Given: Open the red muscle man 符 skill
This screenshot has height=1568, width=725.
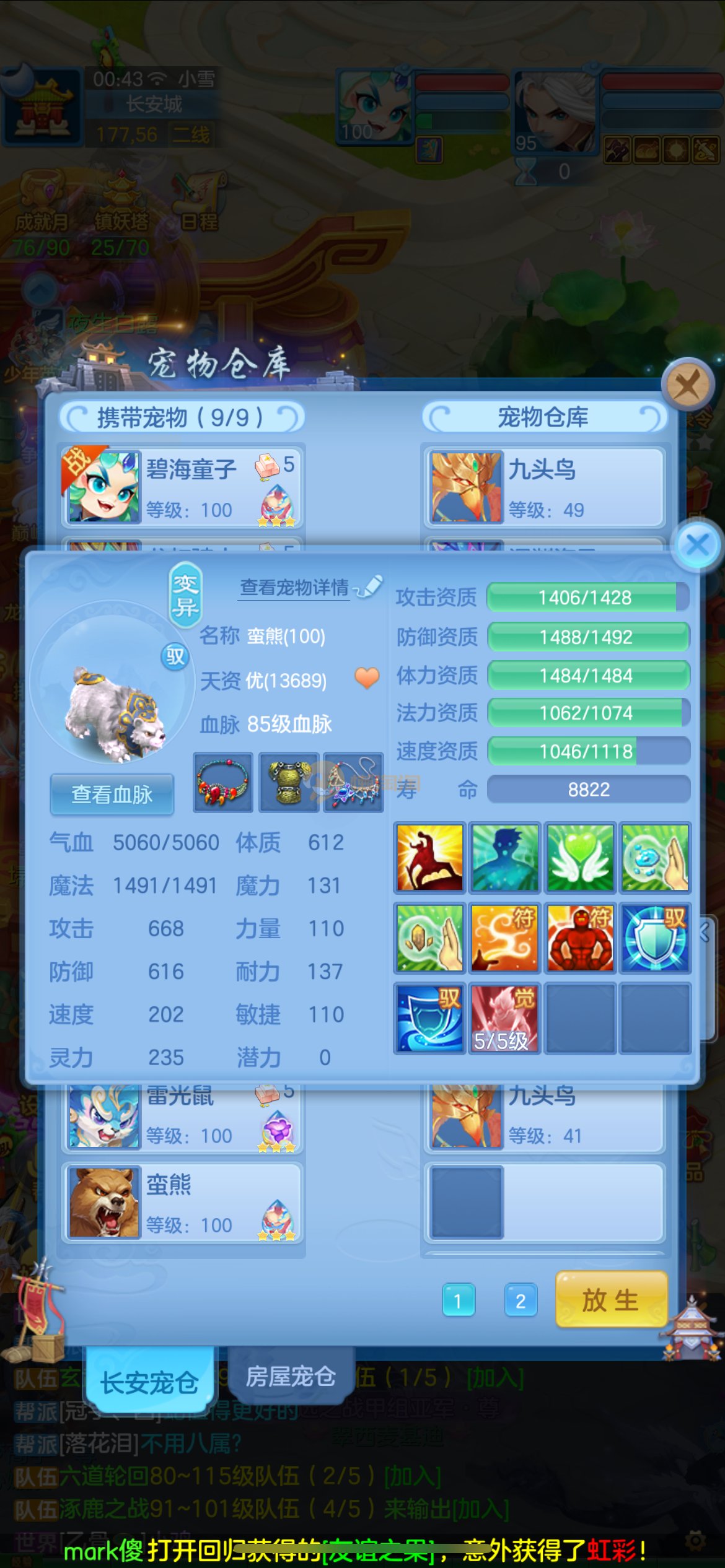Looking at the screenshot, I should click(580, 938).
